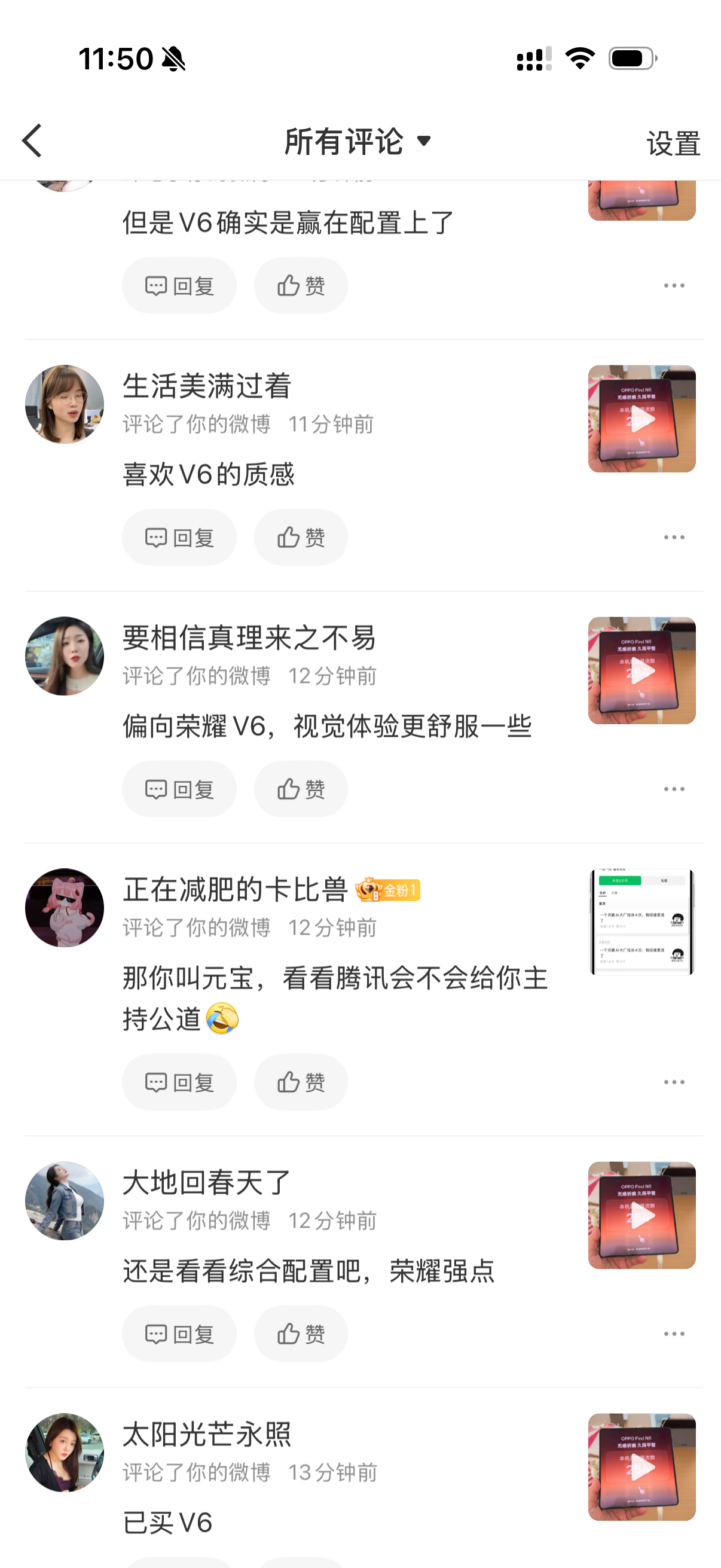The height and width of the screenshot is (1568, 721).
Task: Open 太阳光芒永照's profile via username
Action: (207, 1432)
